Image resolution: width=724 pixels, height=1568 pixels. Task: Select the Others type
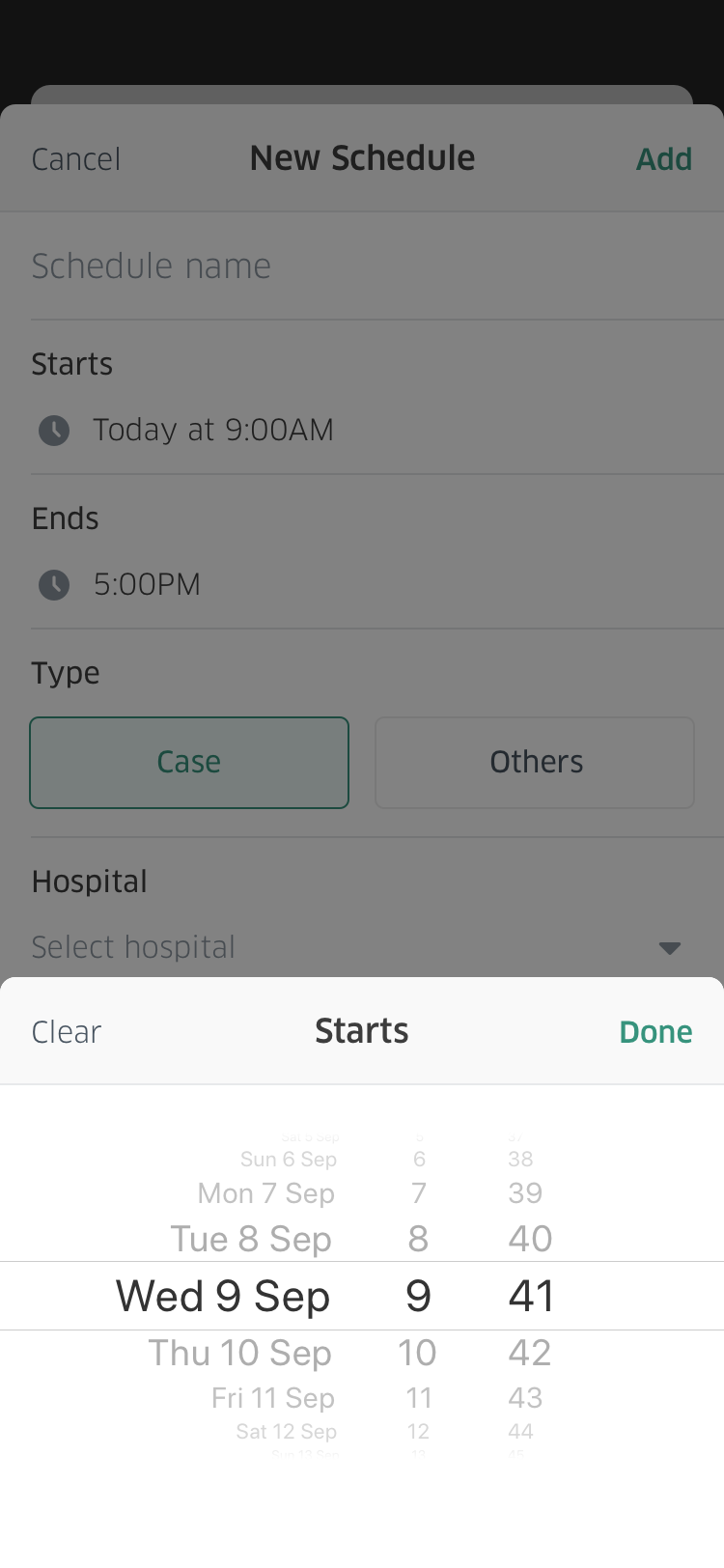[535, 763]
